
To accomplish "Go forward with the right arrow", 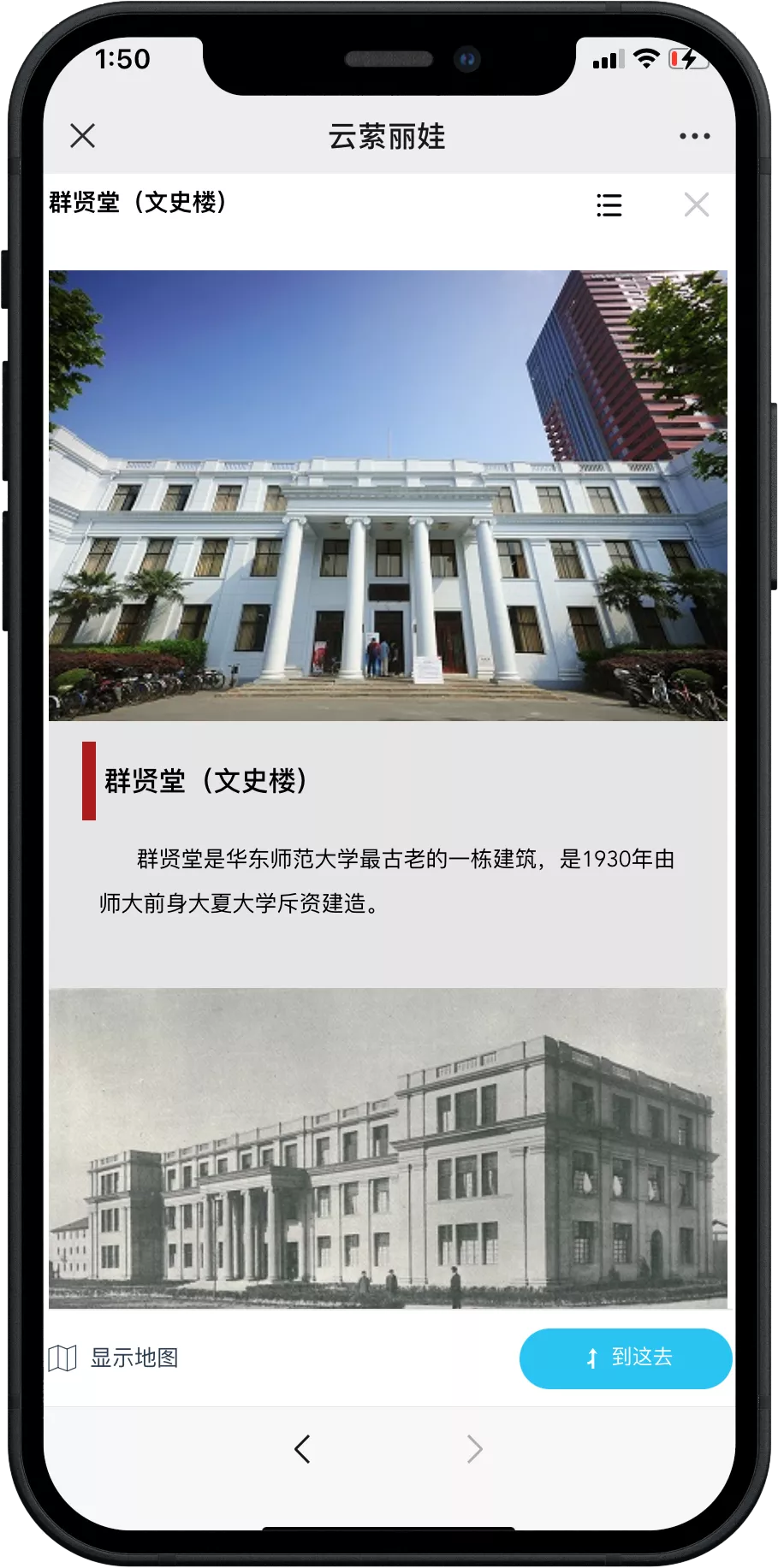I will coord(474,1449).
